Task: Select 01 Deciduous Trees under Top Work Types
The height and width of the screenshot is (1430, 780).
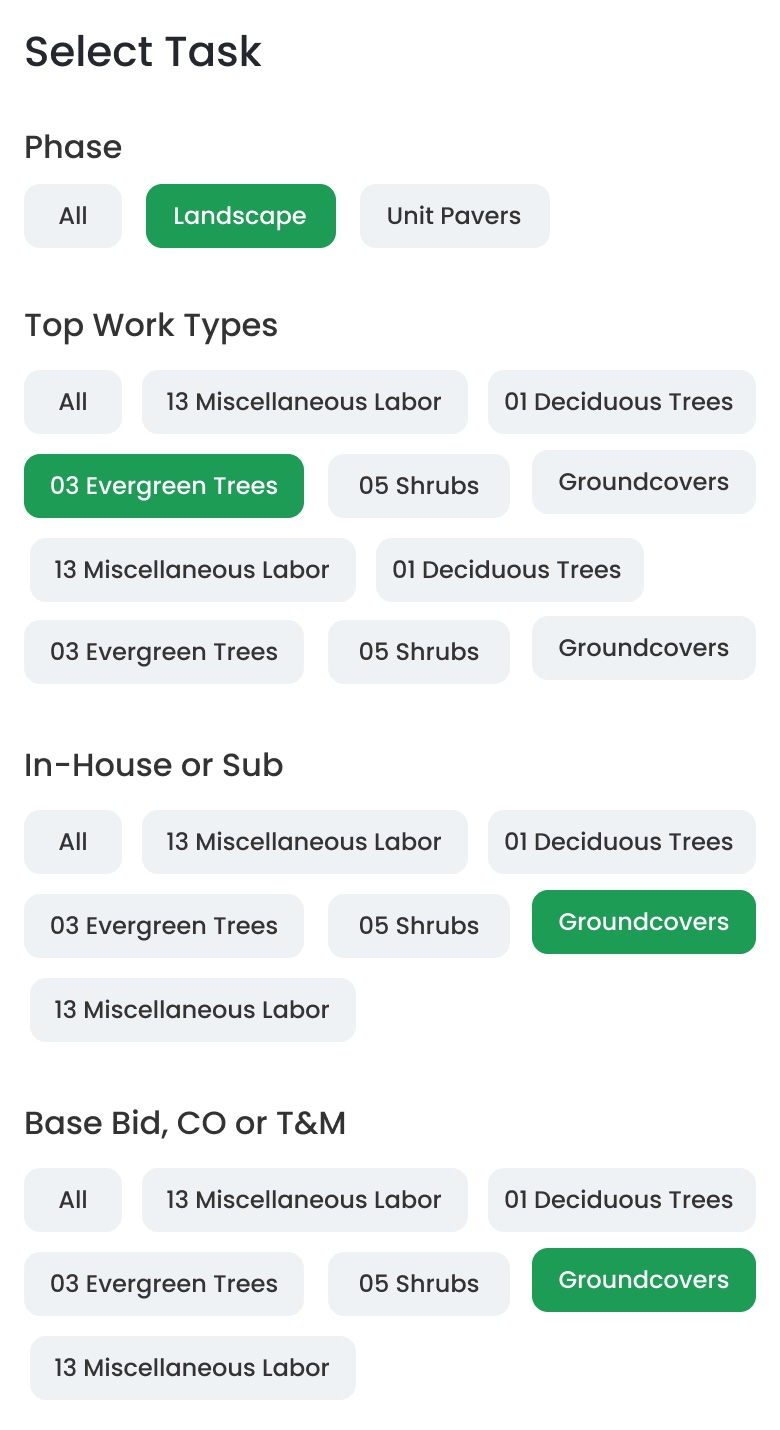Action: (621, 402)
